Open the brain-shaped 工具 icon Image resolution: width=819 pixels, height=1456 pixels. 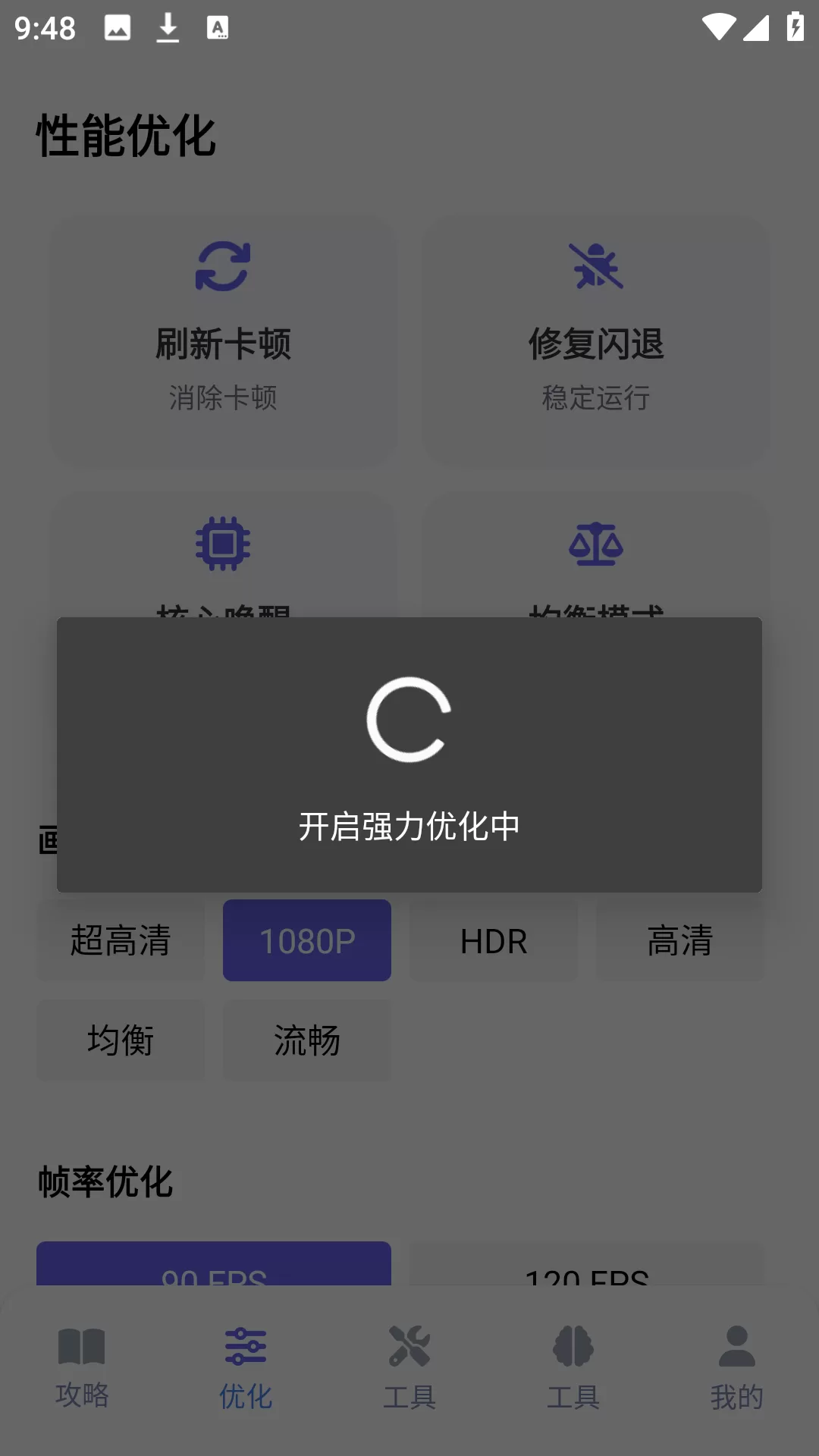pyautogui.click(x=573, y=1342)
